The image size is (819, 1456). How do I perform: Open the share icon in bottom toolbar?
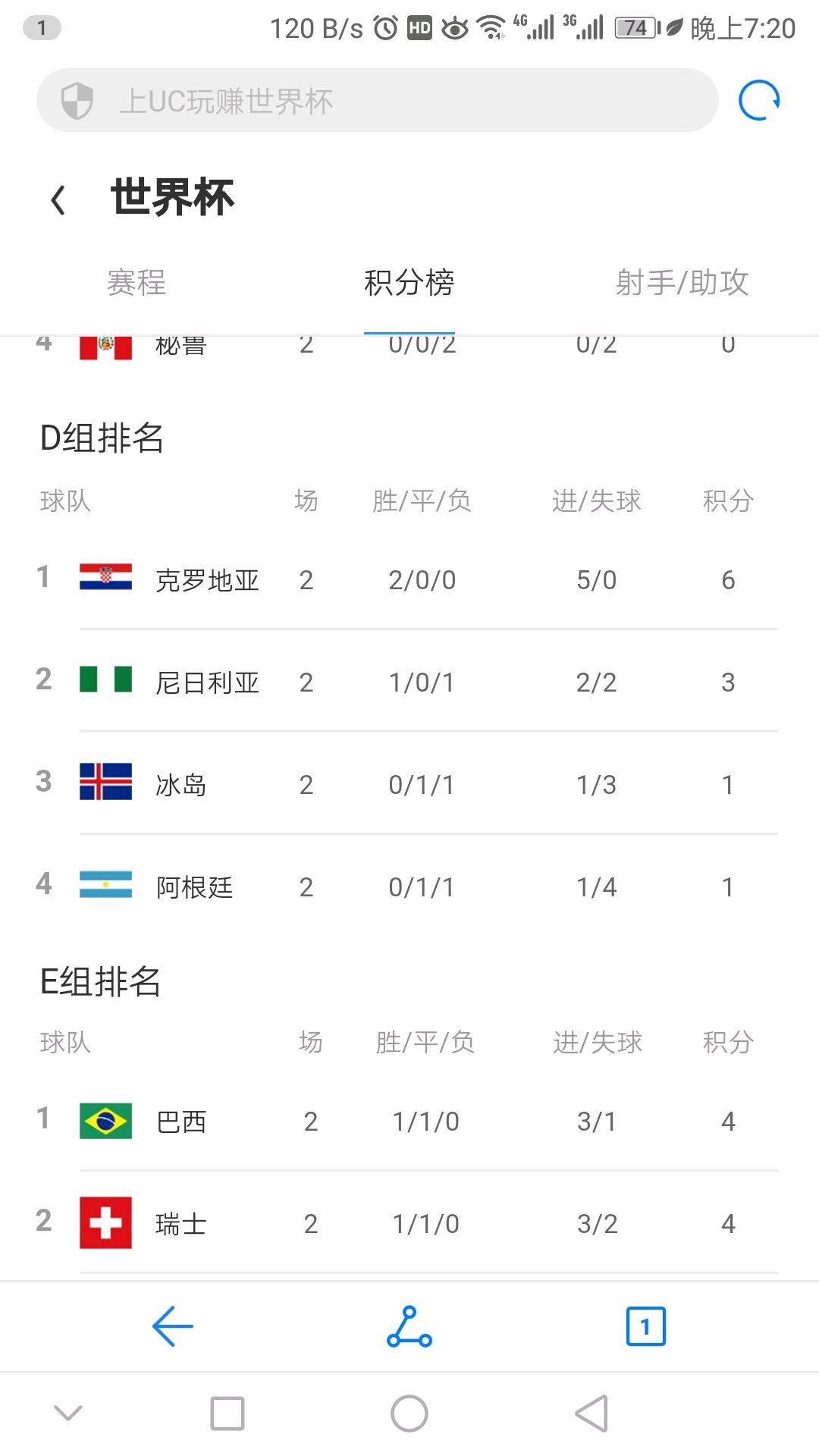coord(409,1326)
